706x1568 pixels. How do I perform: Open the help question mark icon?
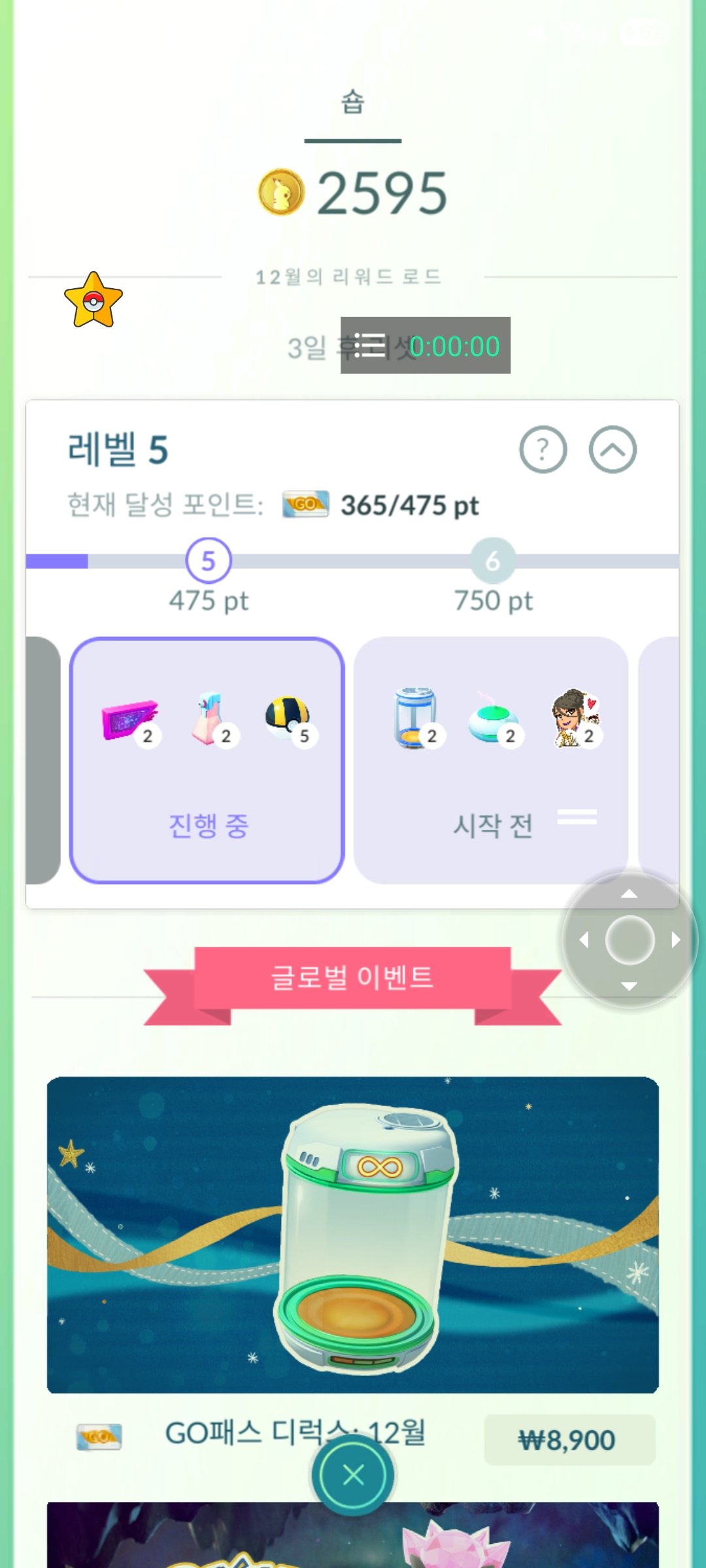tap(543, 449)
